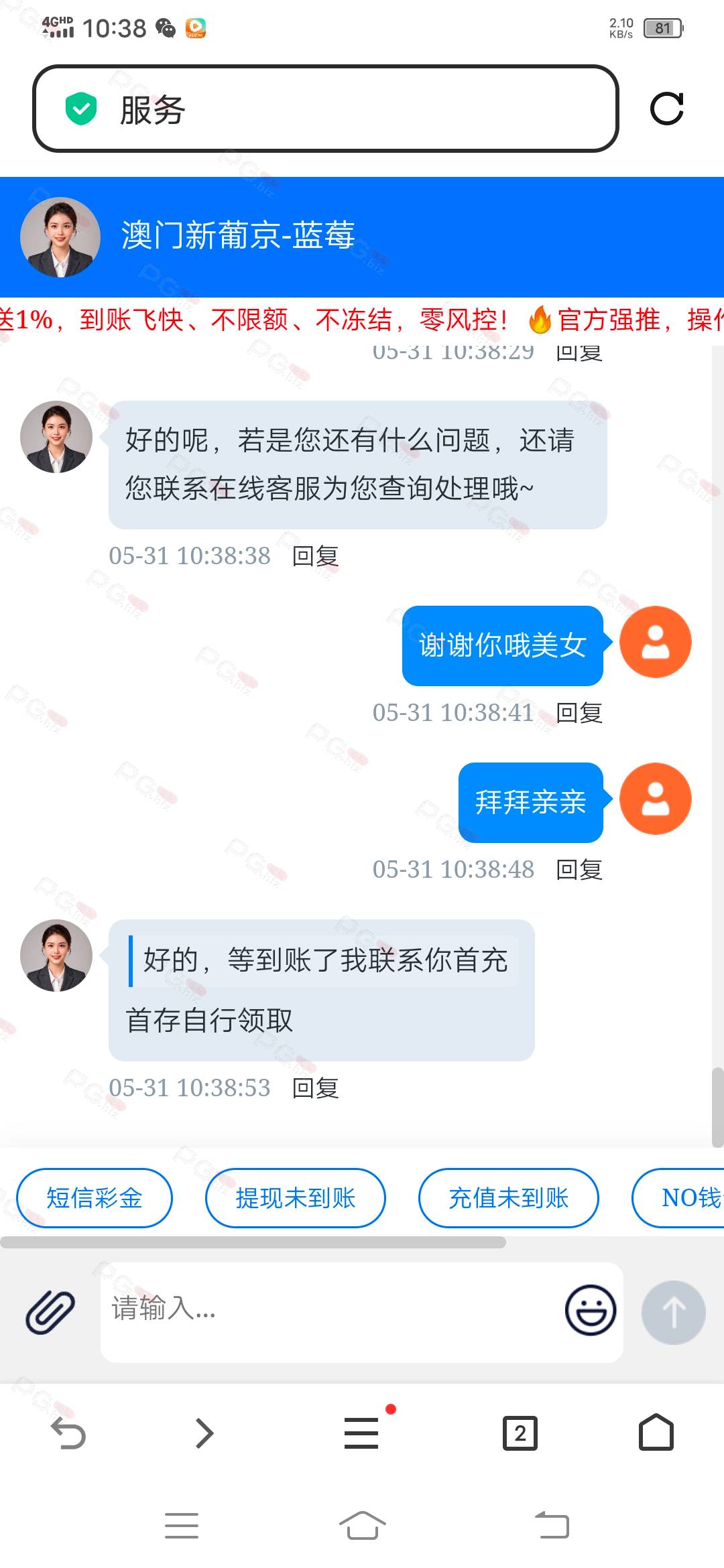Focus the 请输入 message field

point(328,1310)
